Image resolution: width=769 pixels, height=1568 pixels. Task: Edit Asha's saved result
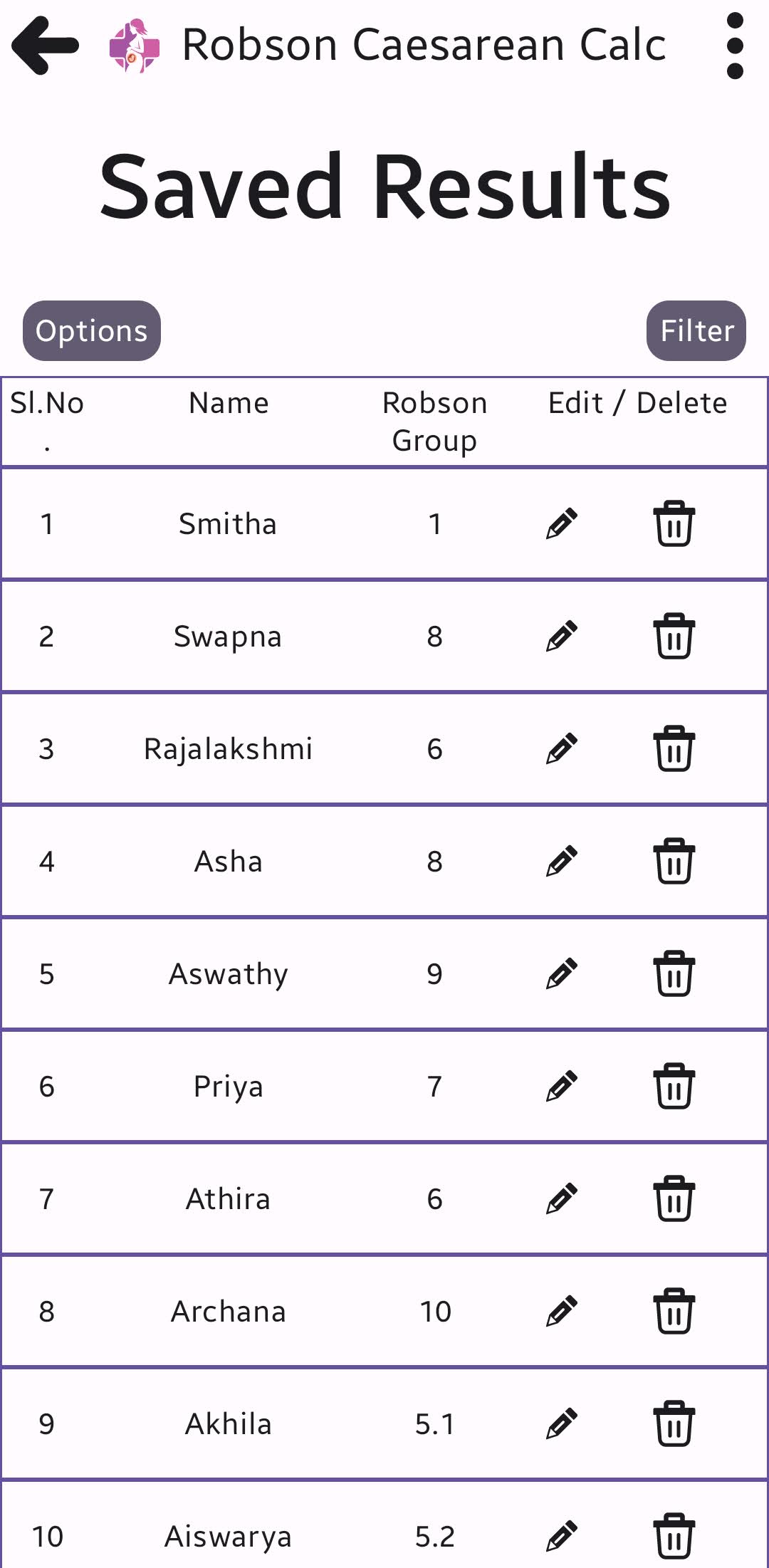(x=562, y=861)
